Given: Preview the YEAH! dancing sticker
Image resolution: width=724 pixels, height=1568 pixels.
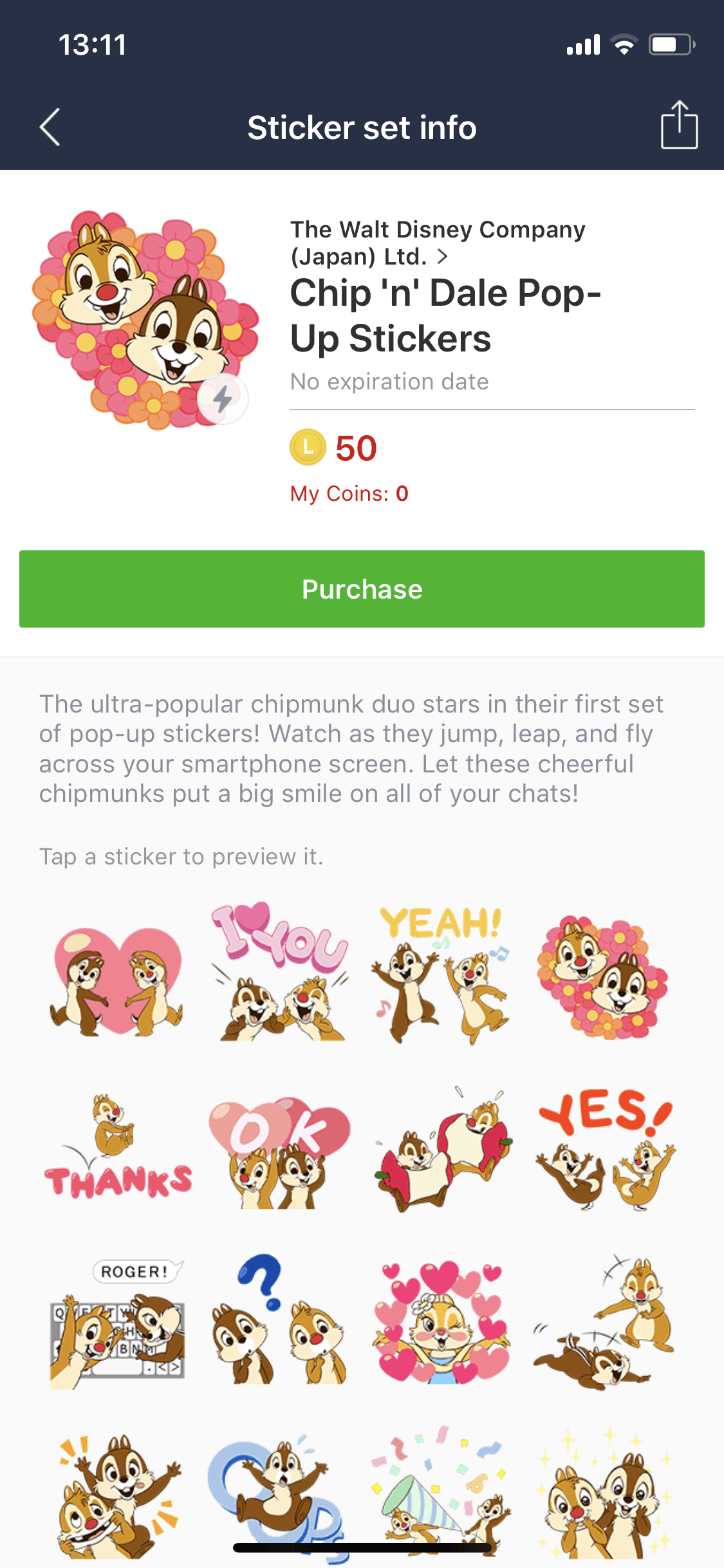Looking at the screenshot, I should (x=441, y=973).
